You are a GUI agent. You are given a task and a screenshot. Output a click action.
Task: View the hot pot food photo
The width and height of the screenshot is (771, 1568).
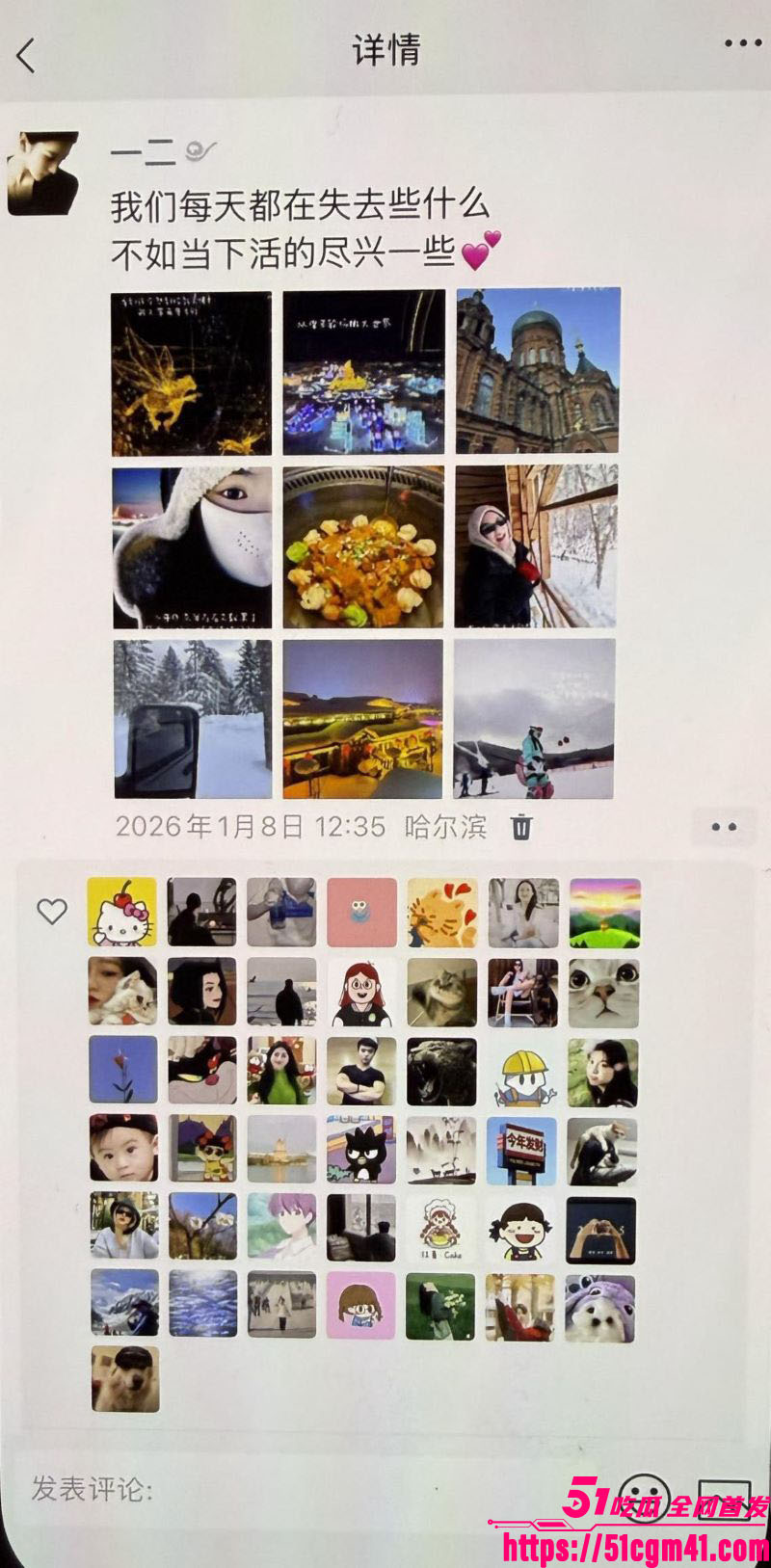pyautogui.click(x=363, y=546)
